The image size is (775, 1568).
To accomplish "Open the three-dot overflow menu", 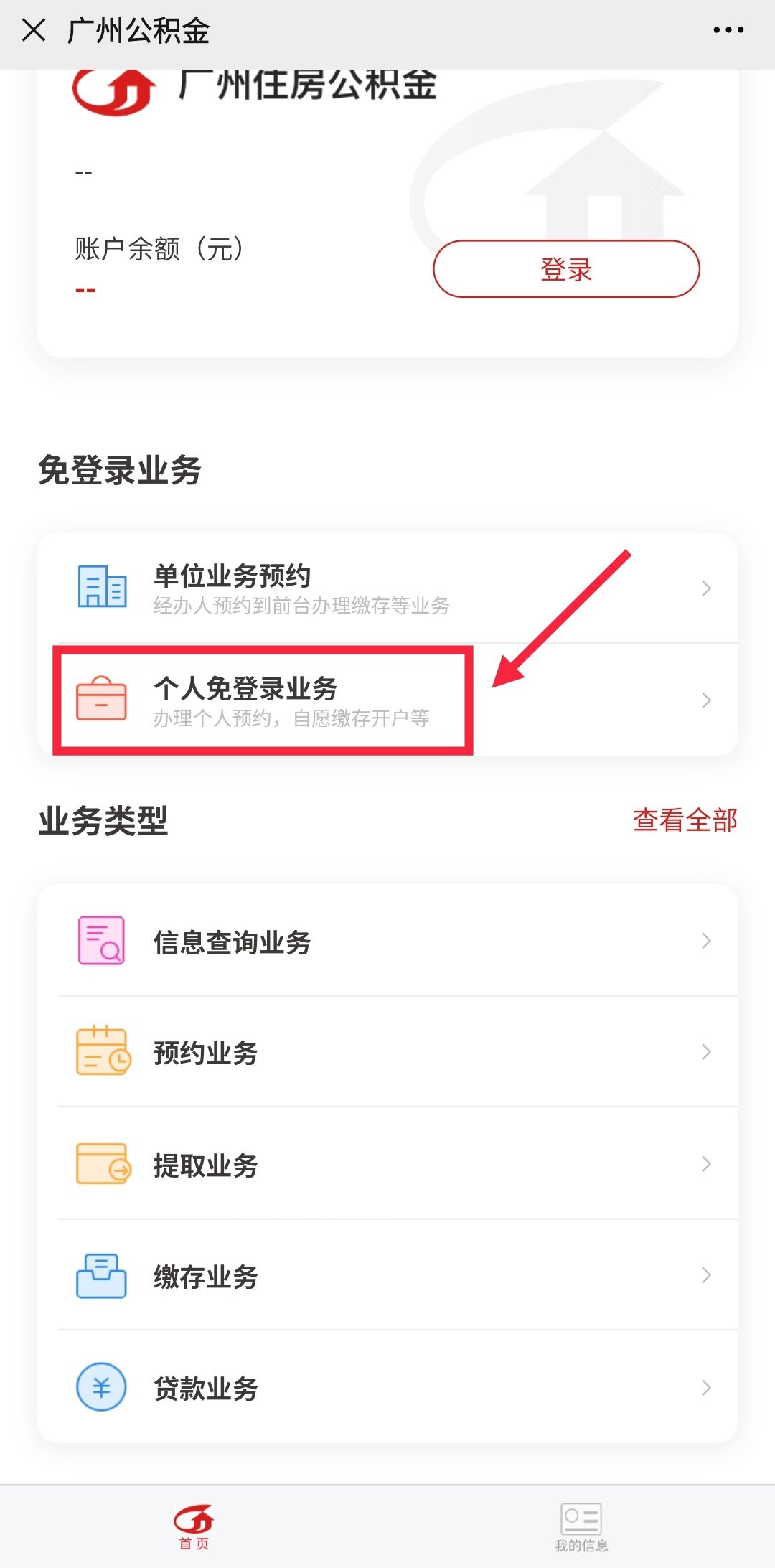I will click(728, 30).
